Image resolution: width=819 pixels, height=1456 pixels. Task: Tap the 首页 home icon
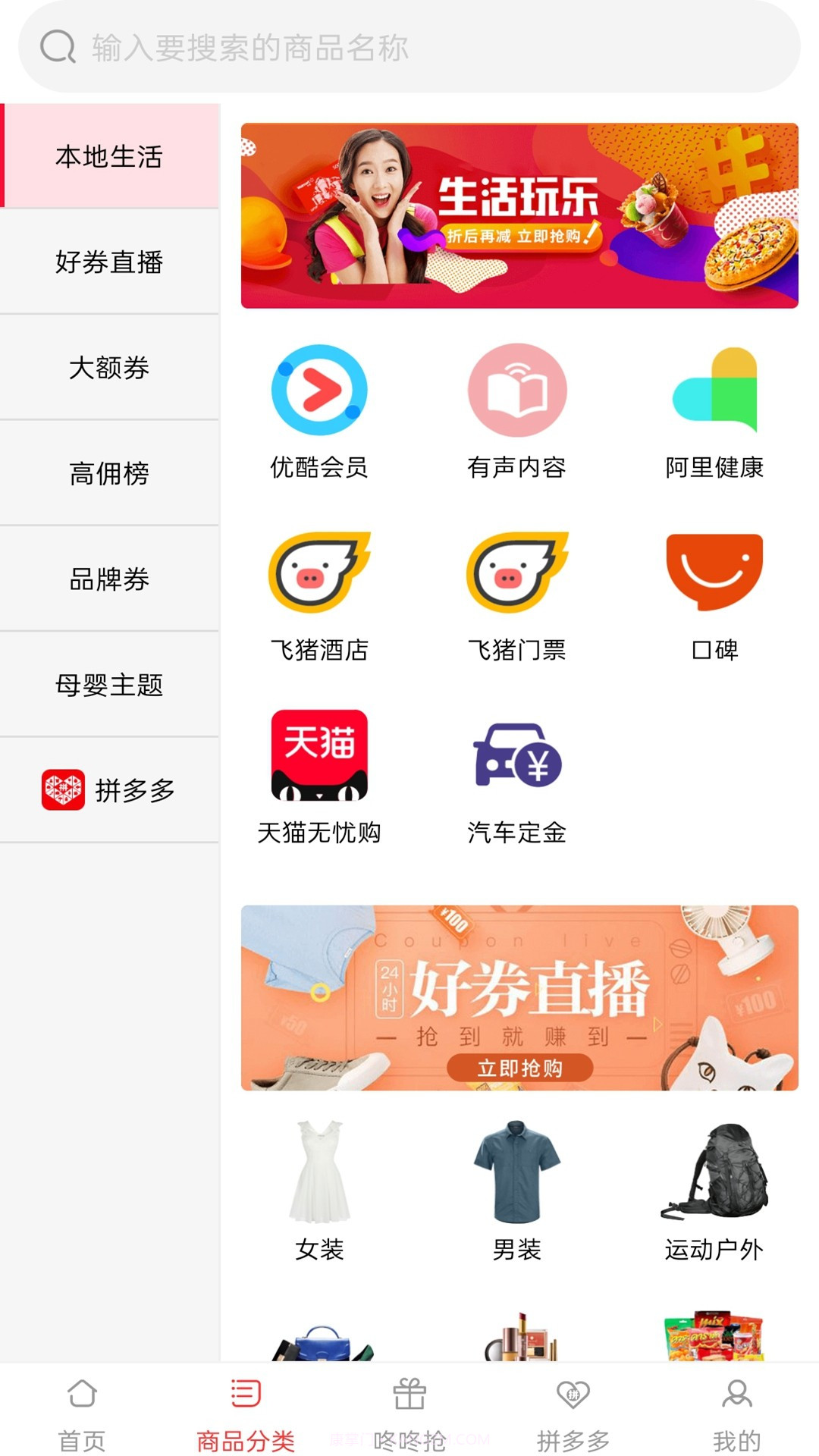pos(82,1412)
